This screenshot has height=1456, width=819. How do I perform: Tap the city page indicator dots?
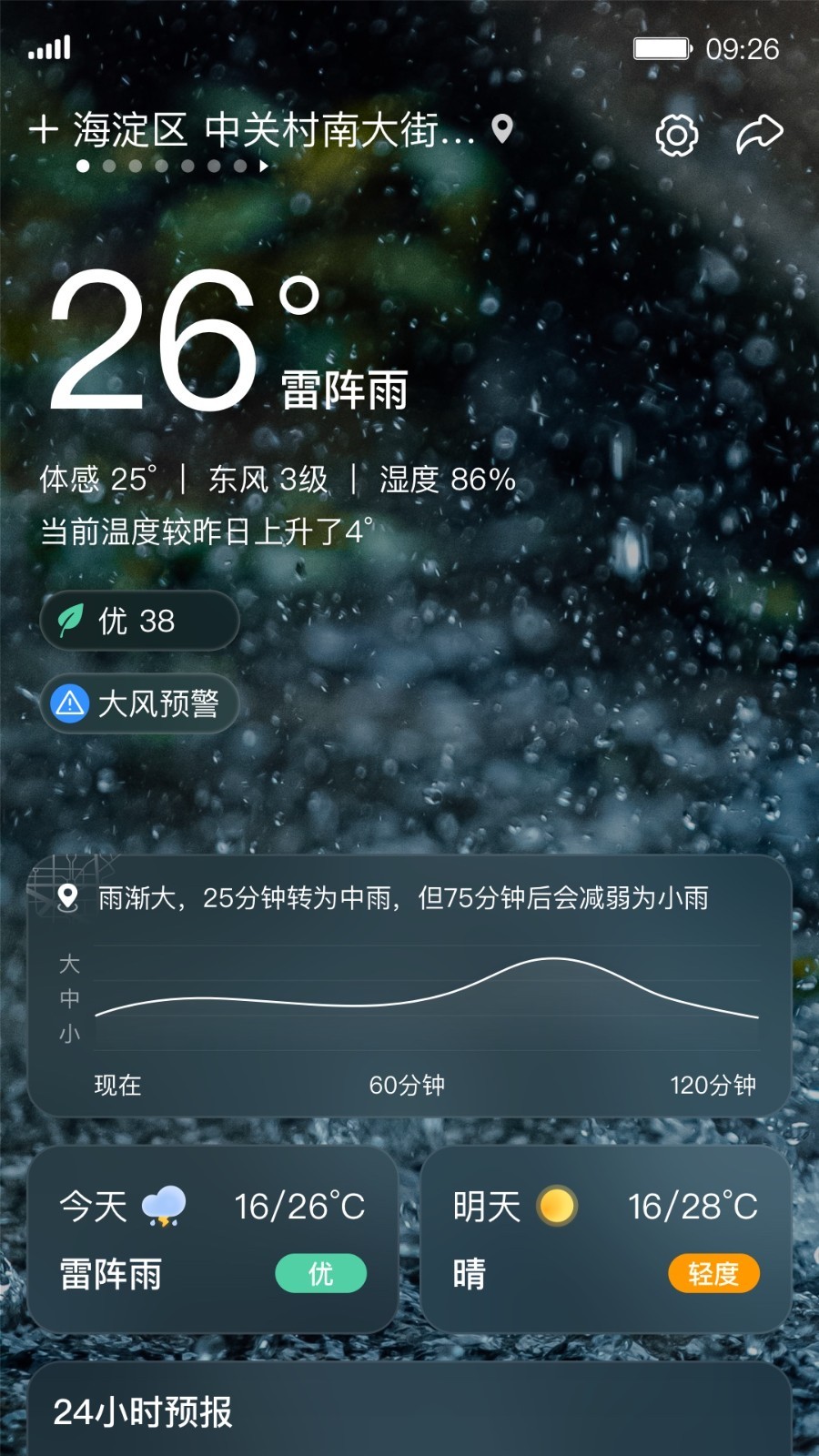[173, 166]
